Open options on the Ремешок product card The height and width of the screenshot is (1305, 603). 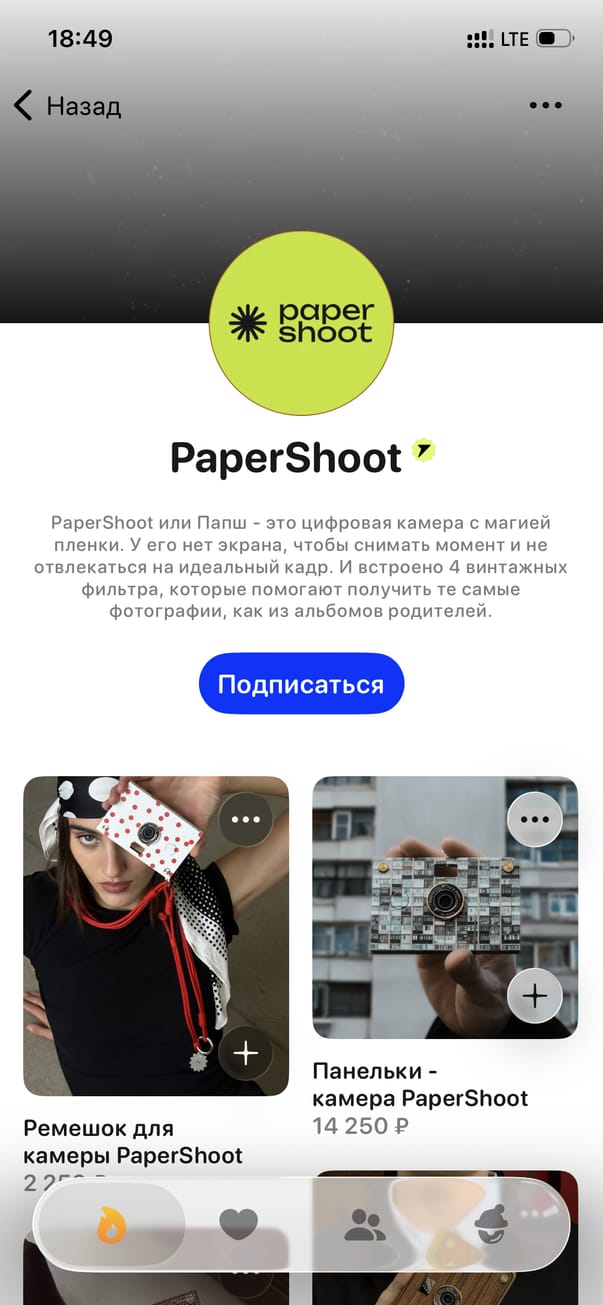pos(245,819)
